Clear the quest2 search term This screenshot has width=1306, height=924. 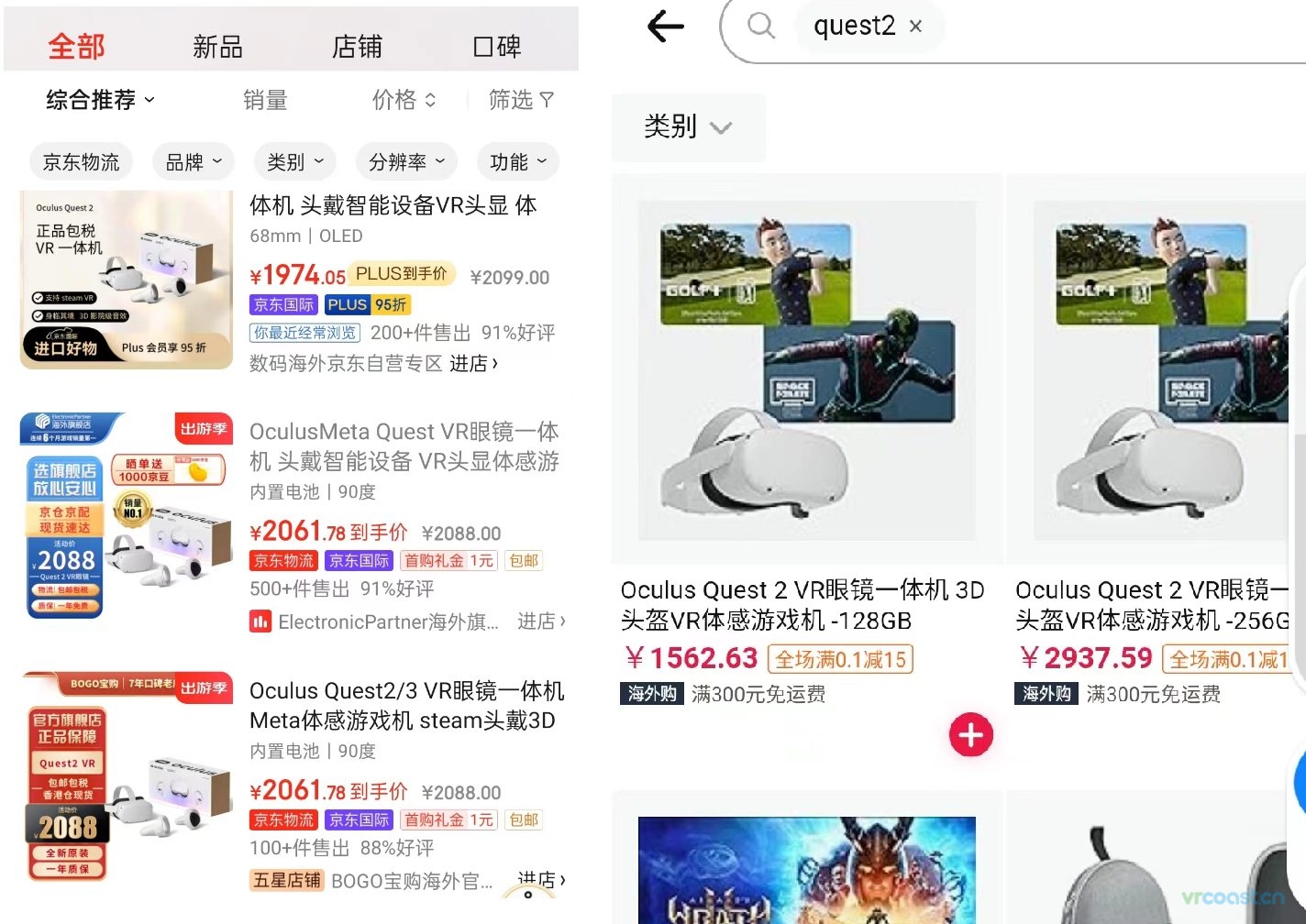pyautogui.click(x=915, y=27)
